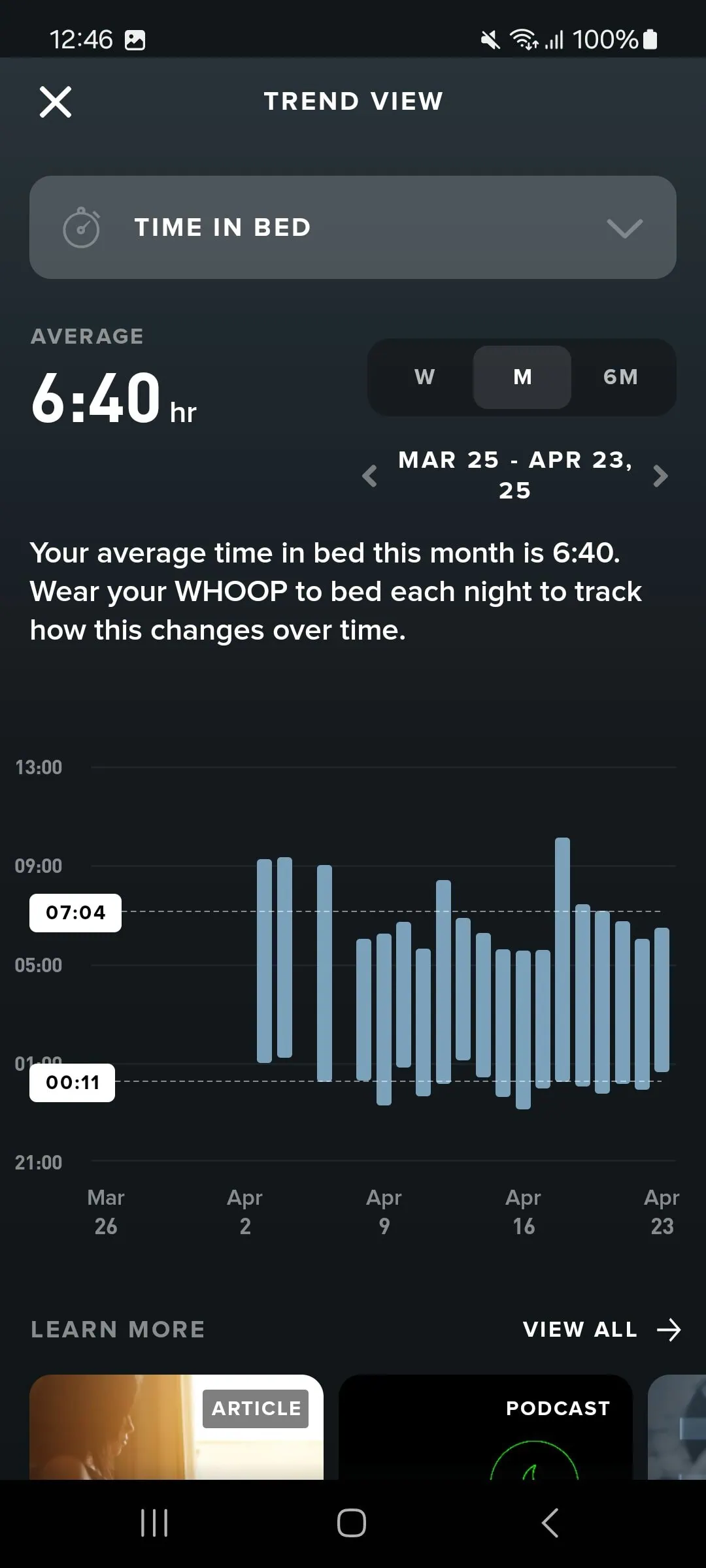Open the Podcast card

click(x=485, y=1427)
